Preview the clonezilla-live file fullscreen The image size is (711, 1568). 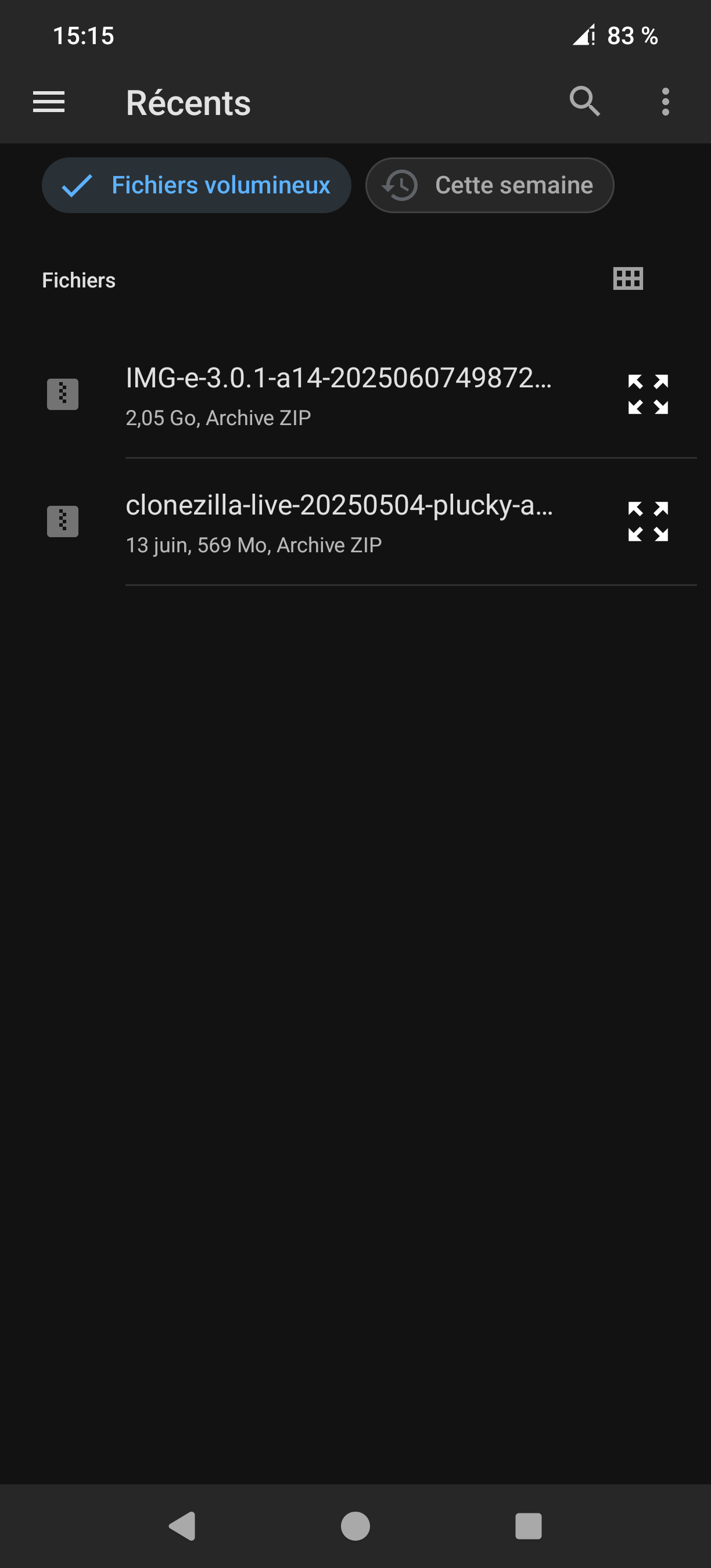pyautogui.click(x=648, y=522)
